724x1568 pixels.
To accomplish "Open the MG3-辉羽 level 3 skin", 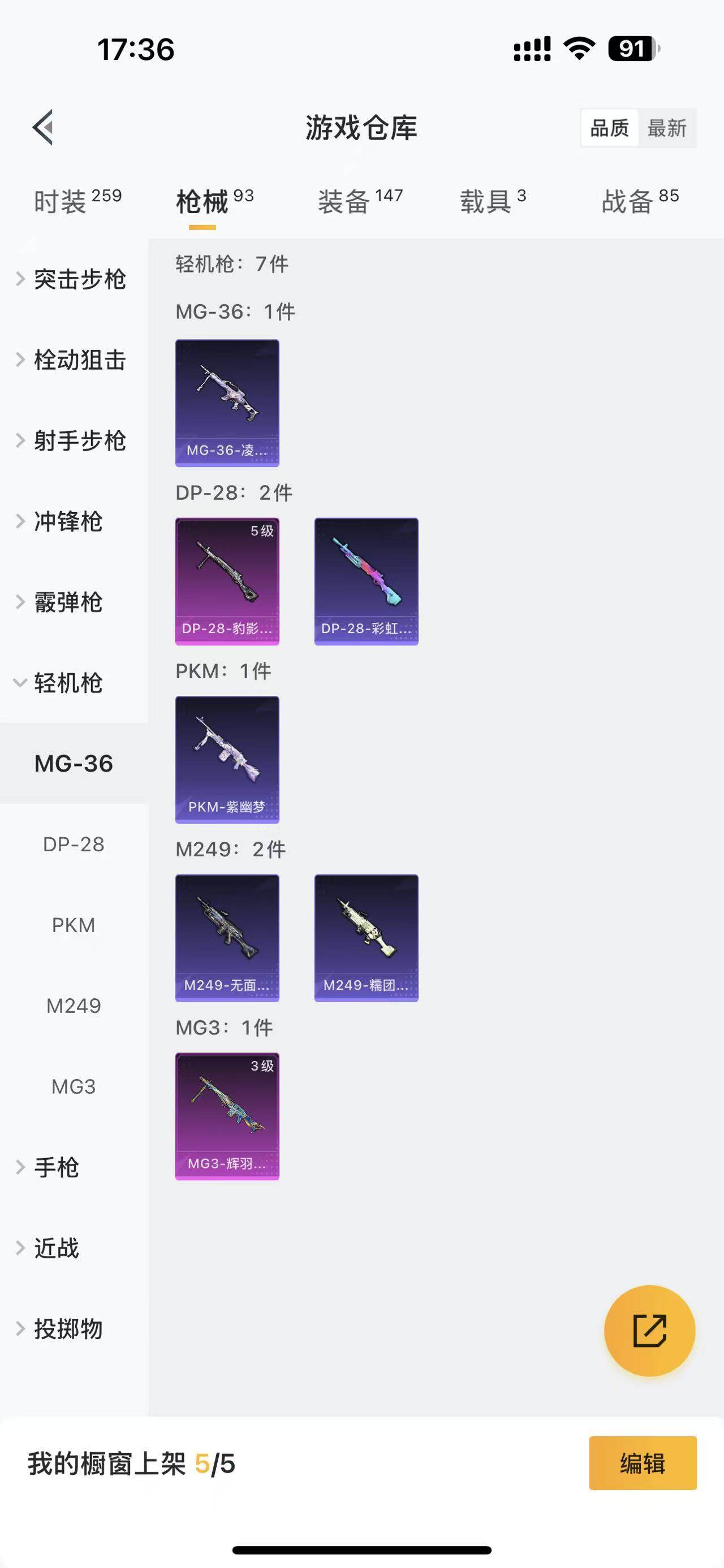I will click(x=227, y=1116).
